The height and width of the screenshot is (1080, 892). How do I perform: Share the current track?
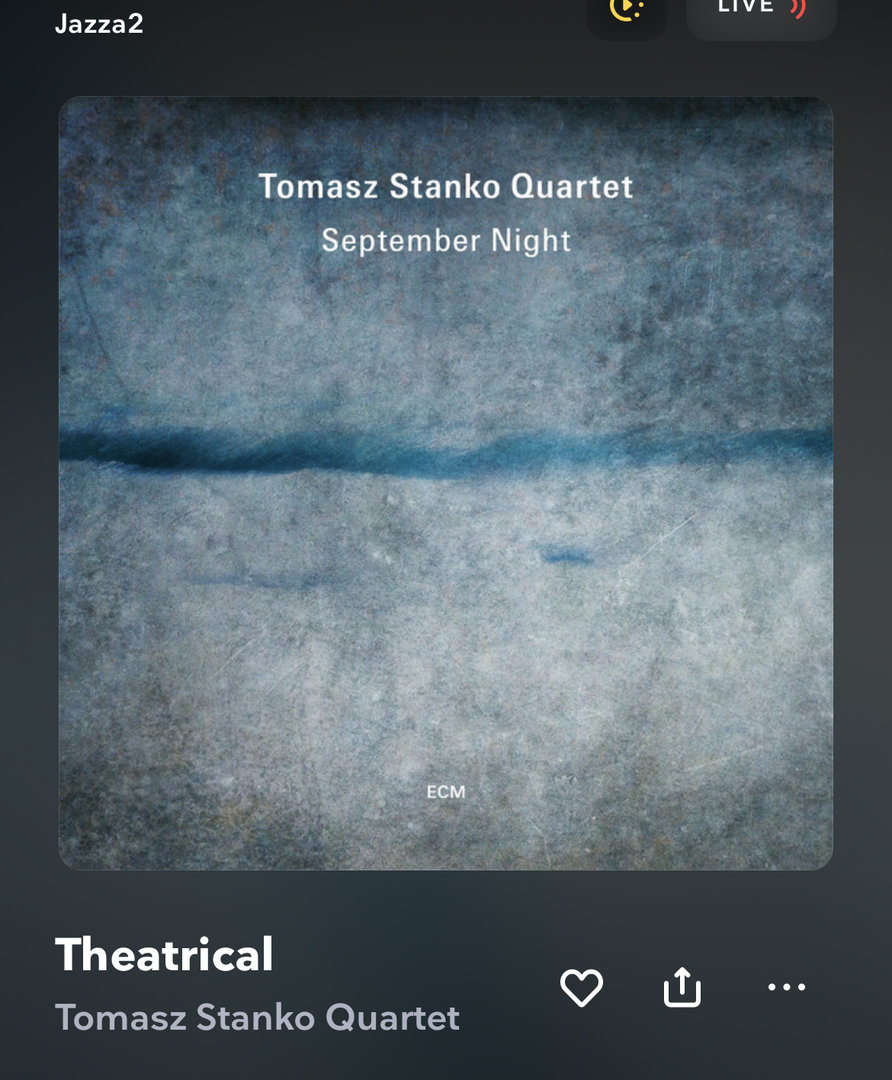(683, 988)
